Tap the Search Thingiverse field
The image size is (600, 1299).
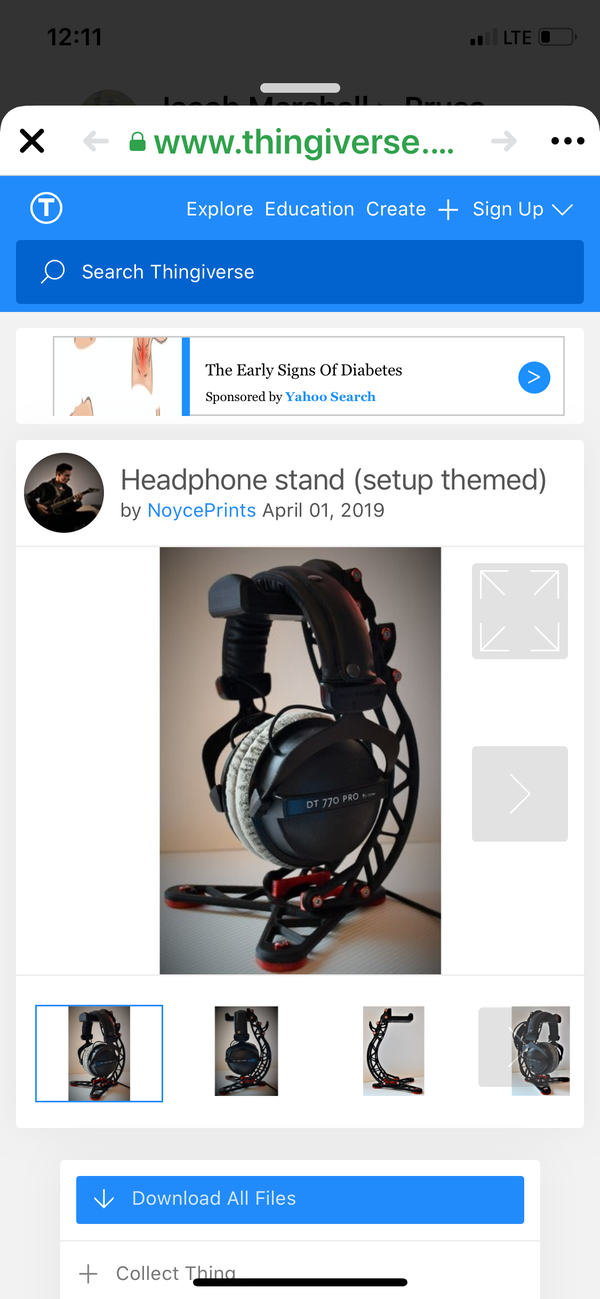pyautogui.click(x=300, y=272)
